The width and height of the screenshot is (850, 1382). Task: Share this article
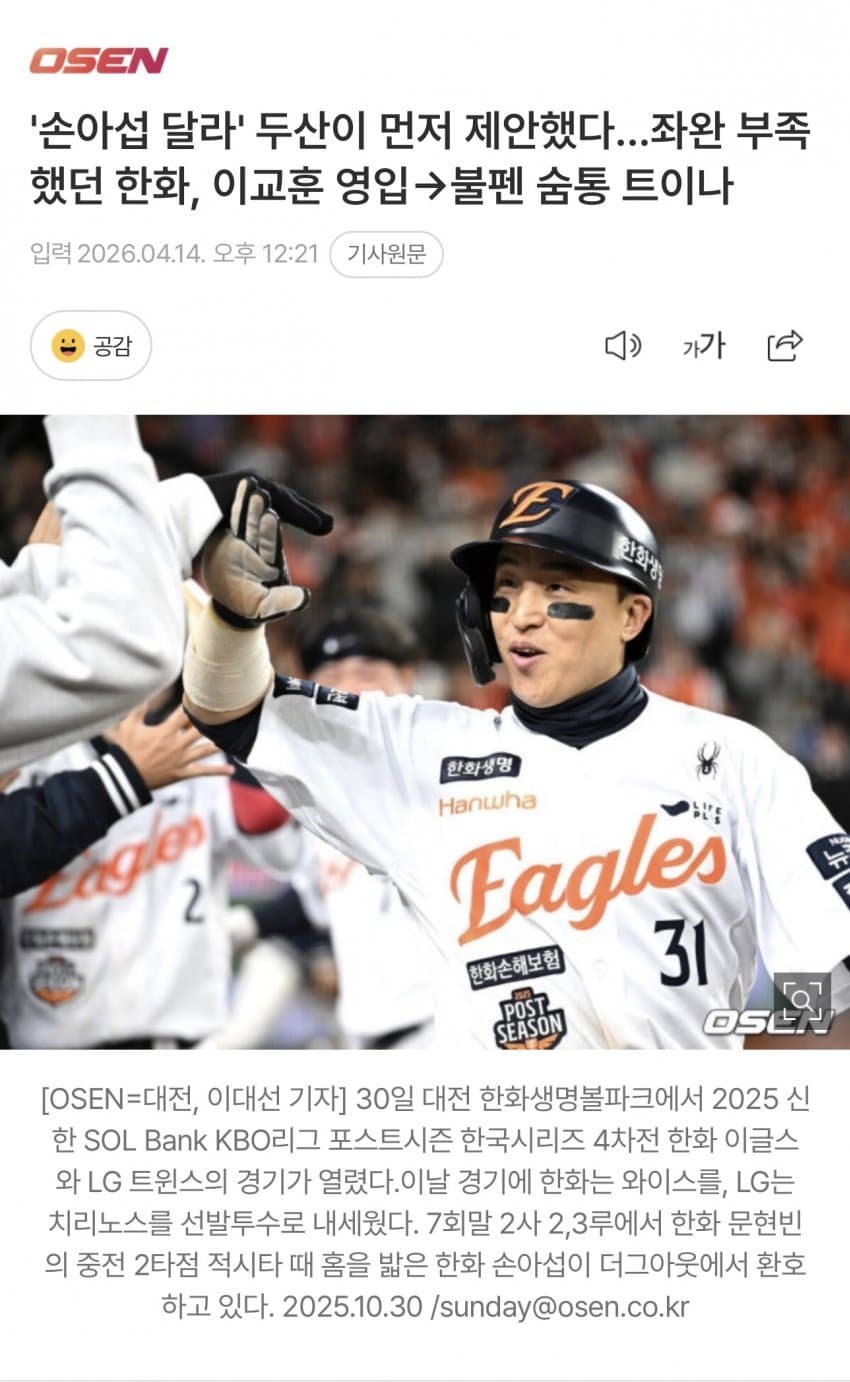point(785,346)
